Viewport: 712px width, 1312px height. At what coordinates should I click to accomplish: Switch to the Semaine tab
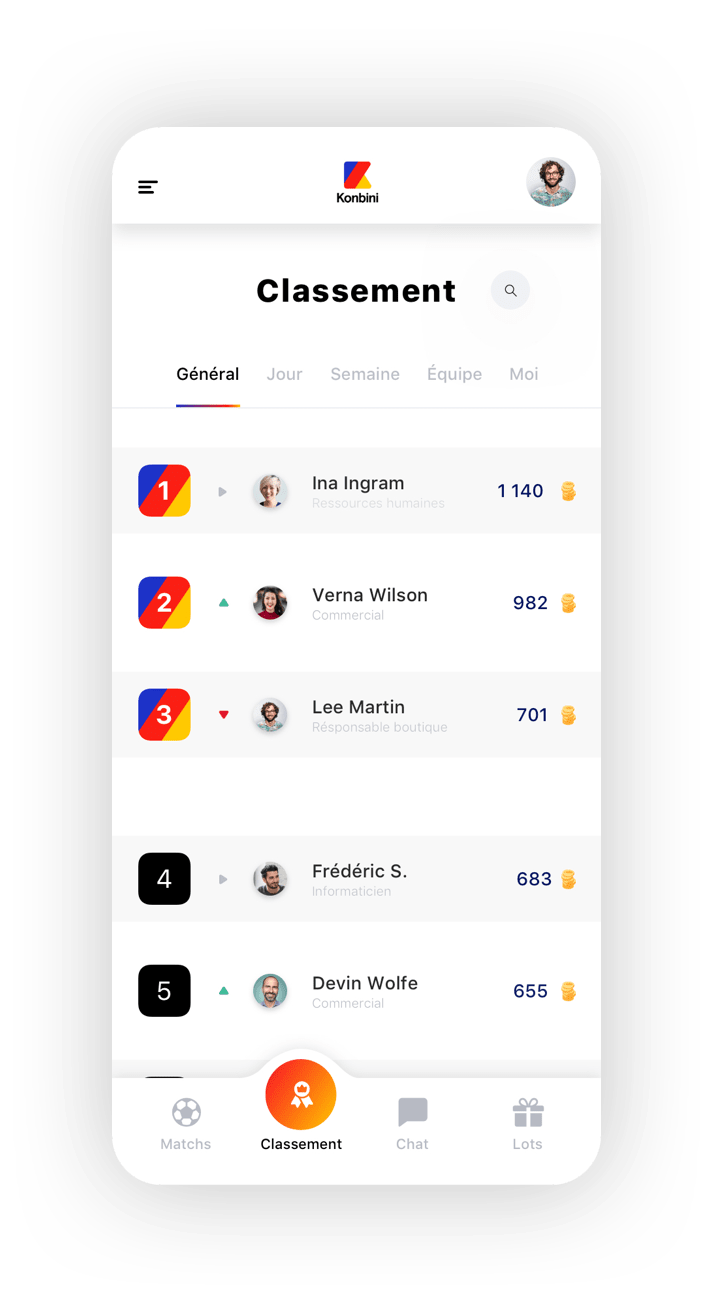click(x=365, y=375)
